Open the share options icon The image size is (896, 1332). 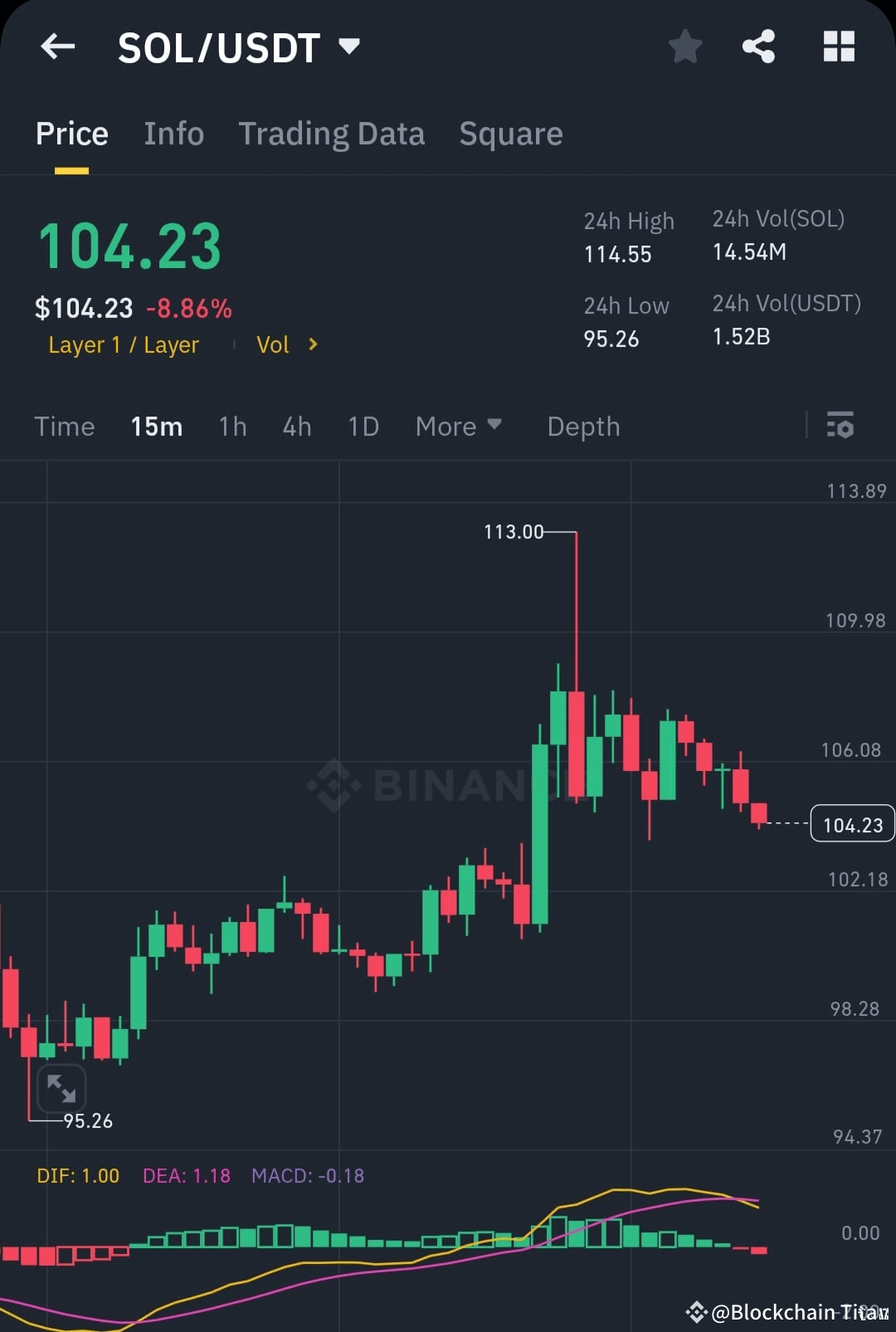pyautogui.click(x=757, y=46)
